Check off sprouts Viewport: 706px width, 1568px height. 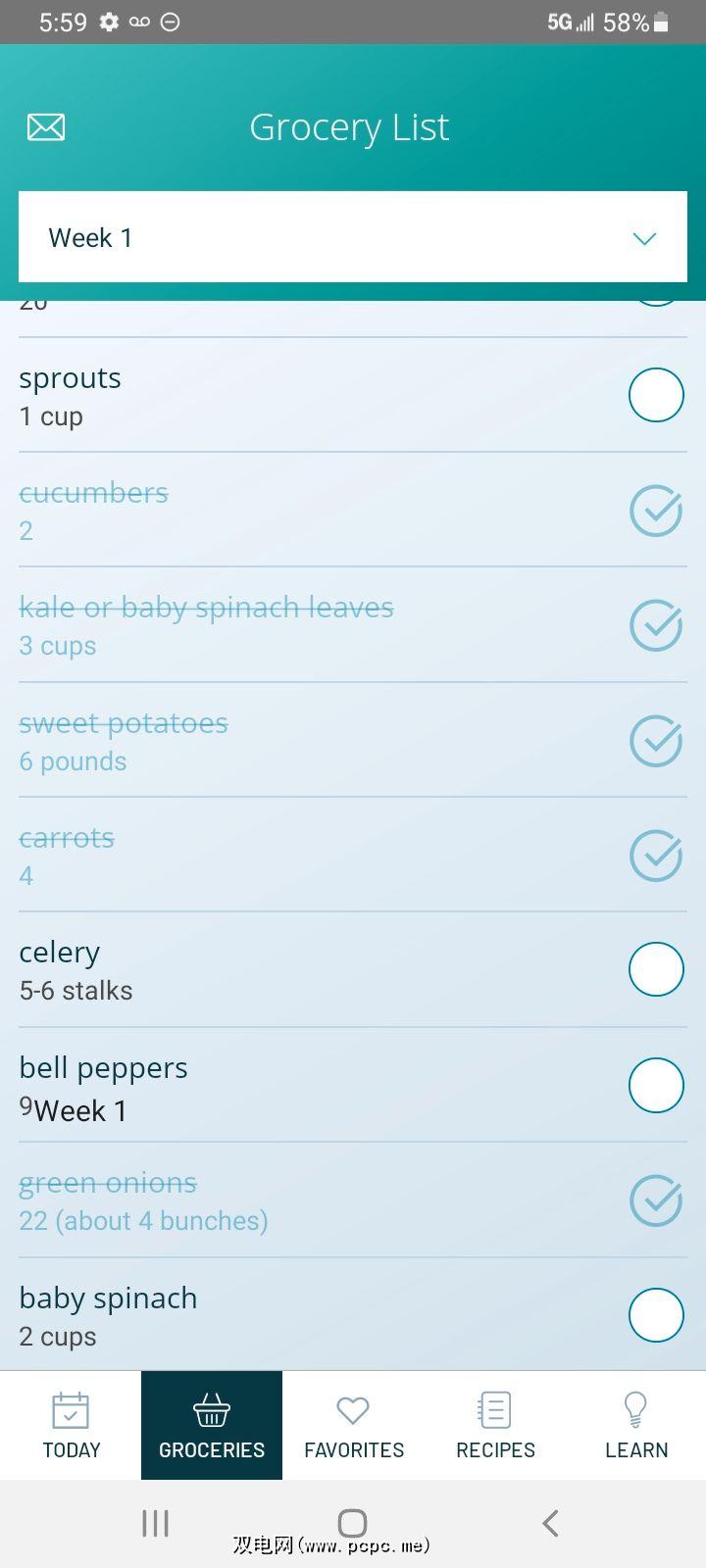pyautogui.click(x=656, y=395)
